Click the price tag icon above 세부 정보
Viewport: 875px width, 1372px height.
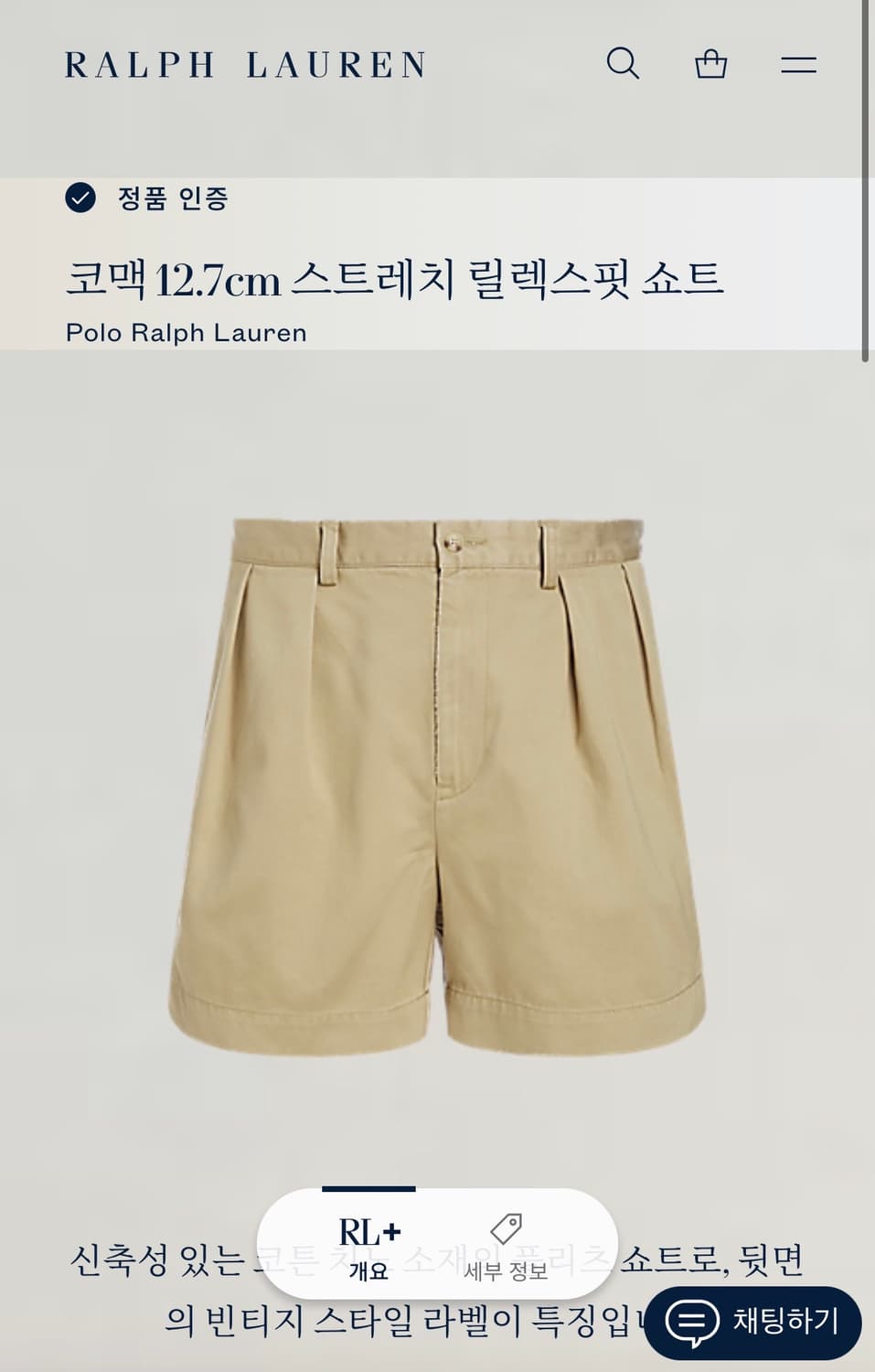[x=507, y=1227]
